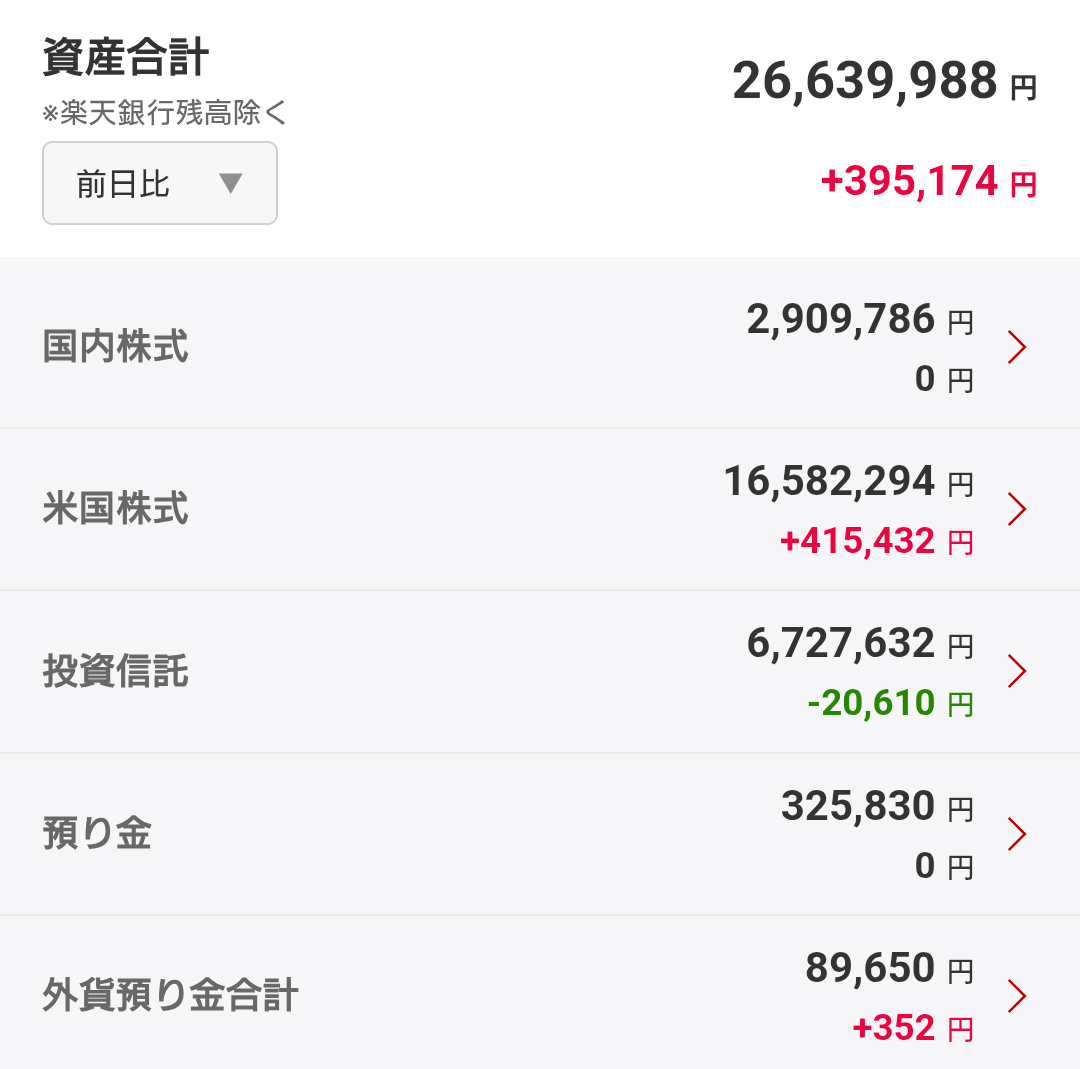The image size is (1080, 1069).
Task: Open the 国内株式 holdings row
Action: coord(540,347)
